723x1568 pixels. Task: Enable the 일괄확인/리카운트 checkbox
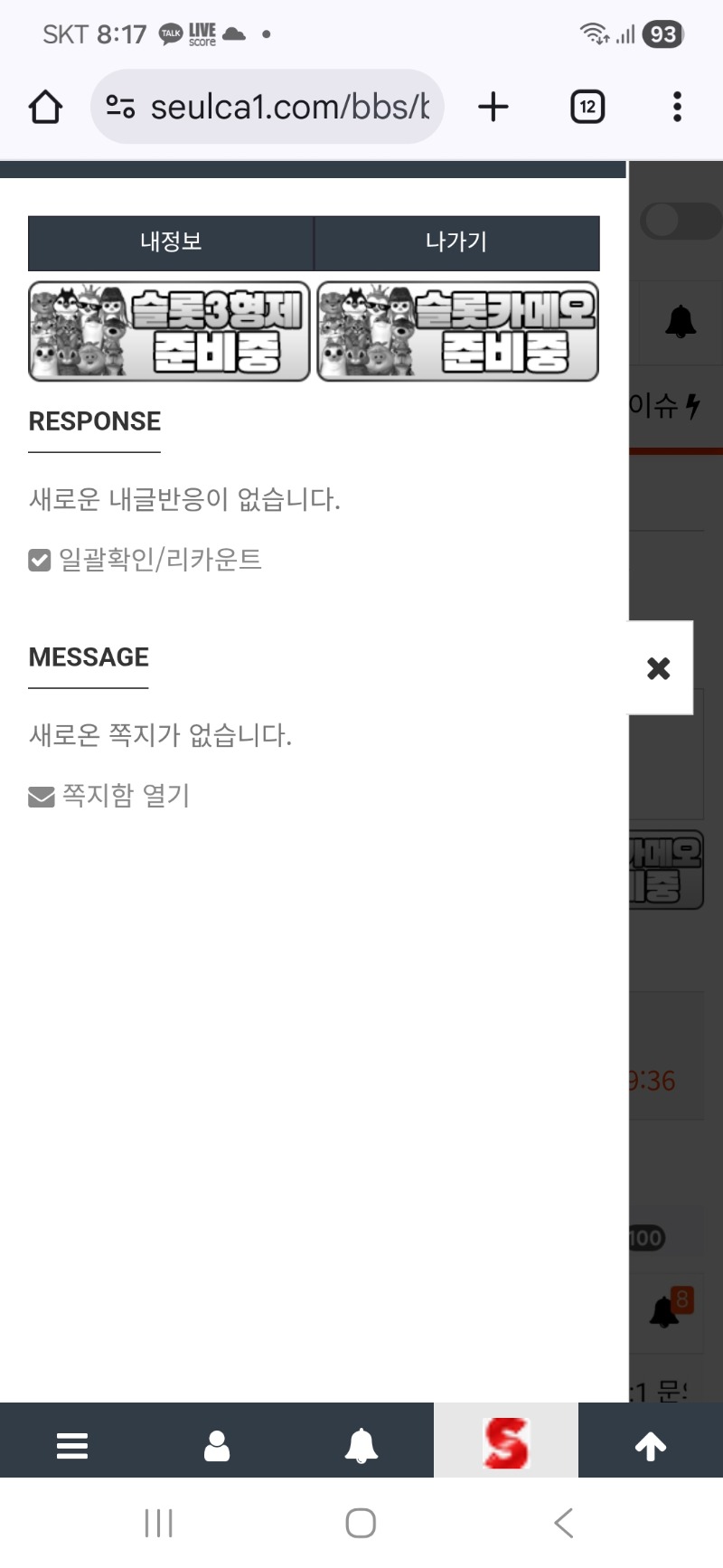[x=39, y=560]
